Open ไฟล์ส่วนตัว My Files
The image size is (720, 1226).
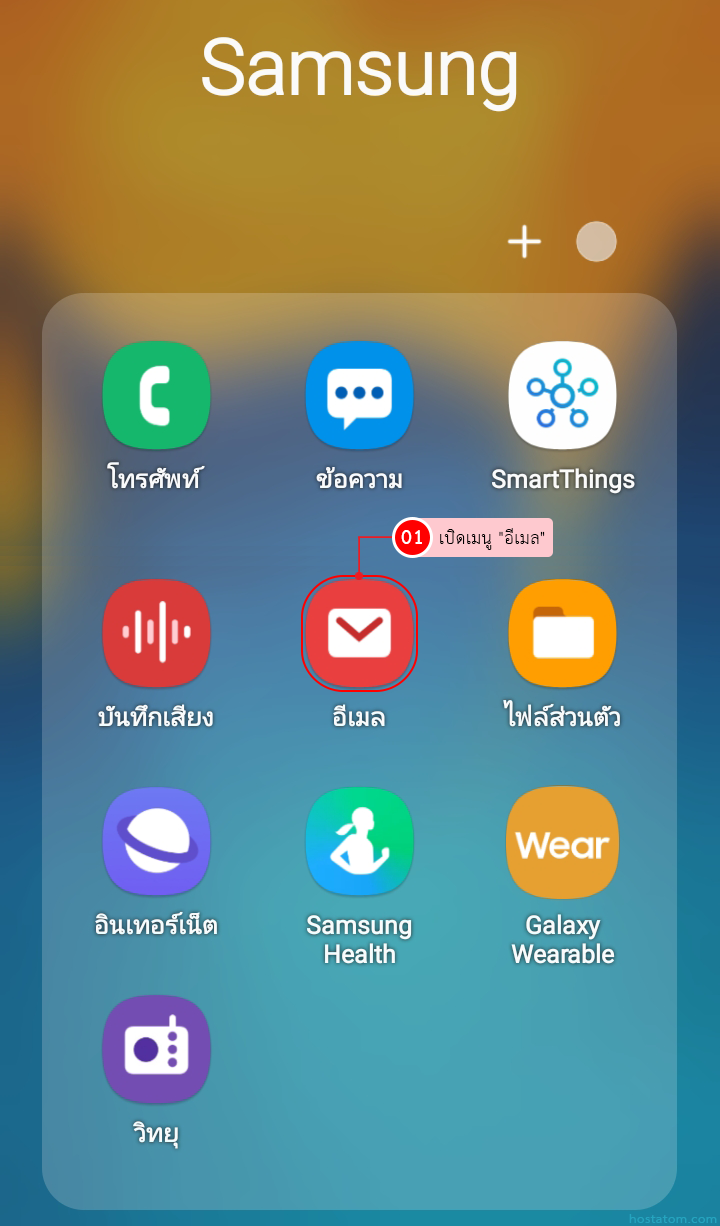click(562, 634)
